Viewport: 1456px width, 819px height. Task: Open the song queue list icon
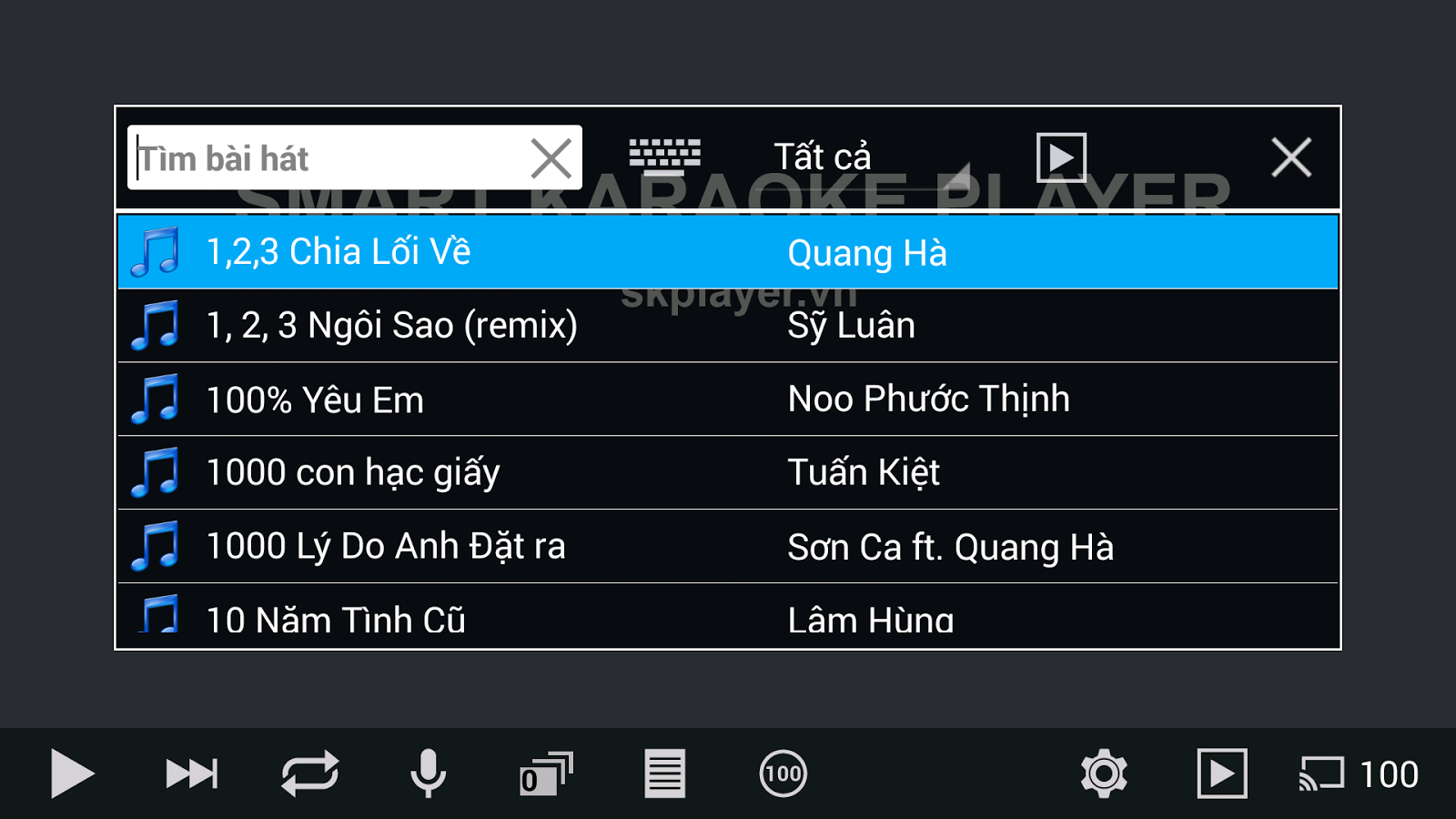[x=664, y=774]
